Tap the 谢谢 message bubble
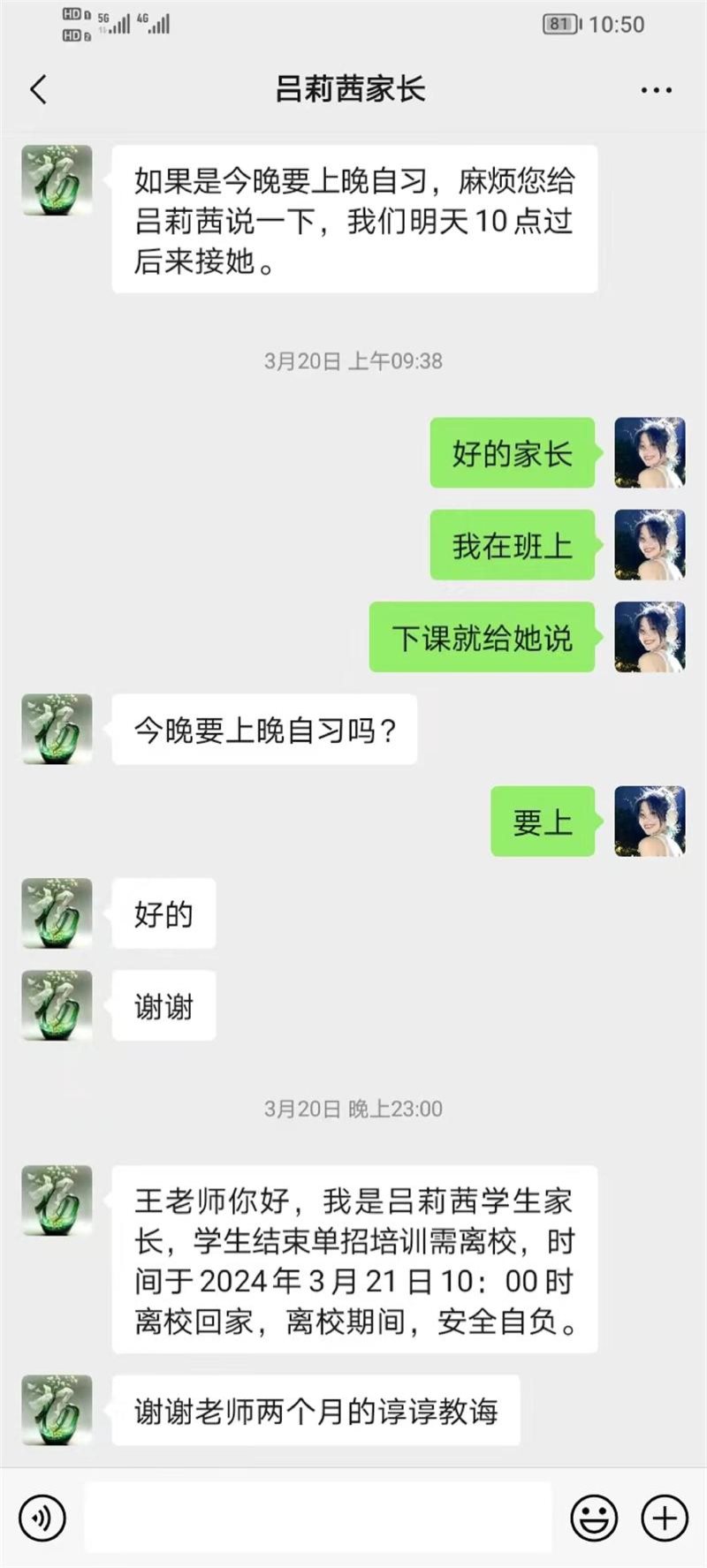The image size is (707, 1568). (x=164, y=1004)
